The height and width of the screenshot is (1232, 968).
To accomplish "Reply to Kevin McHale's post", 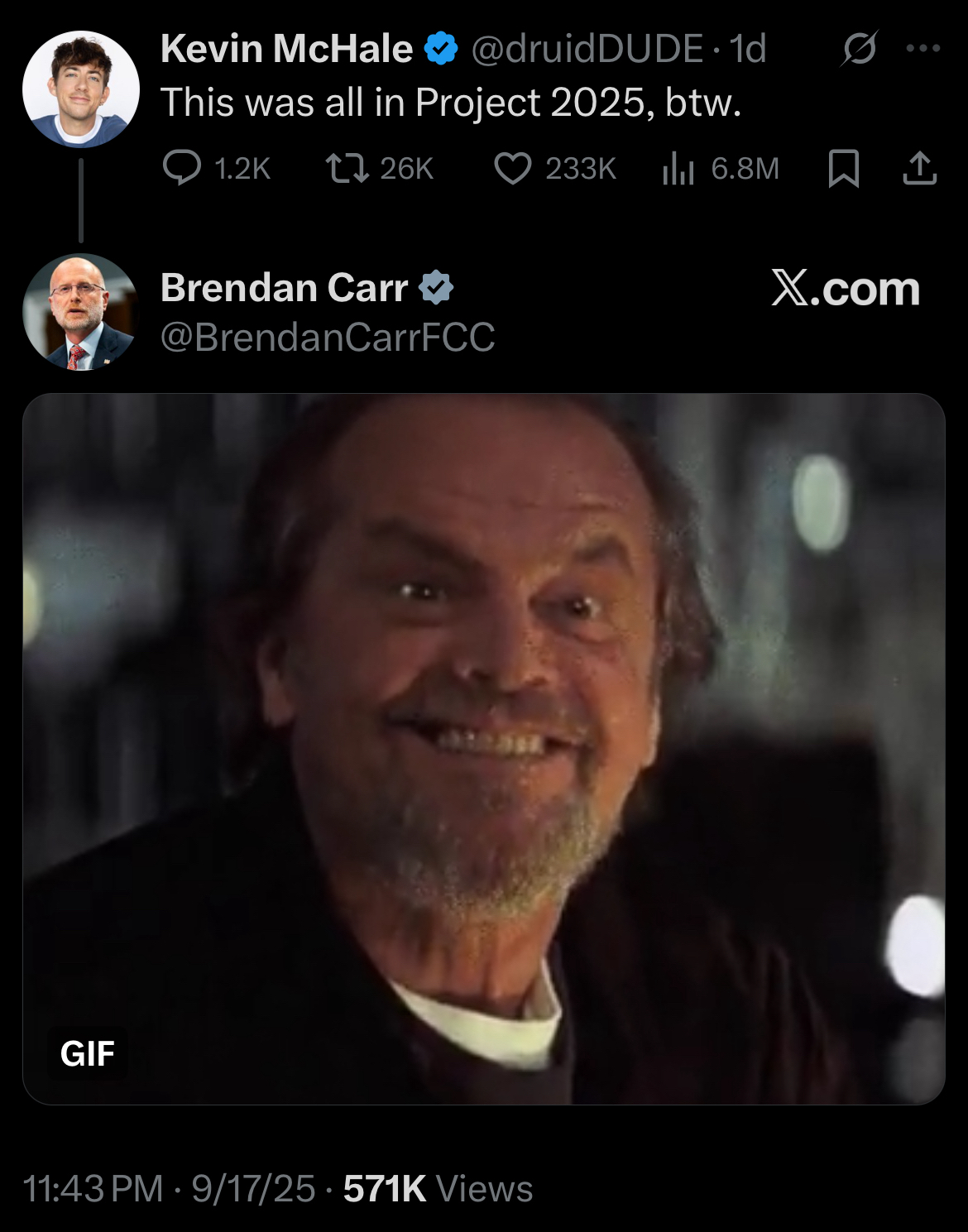I will click(182, 168).
